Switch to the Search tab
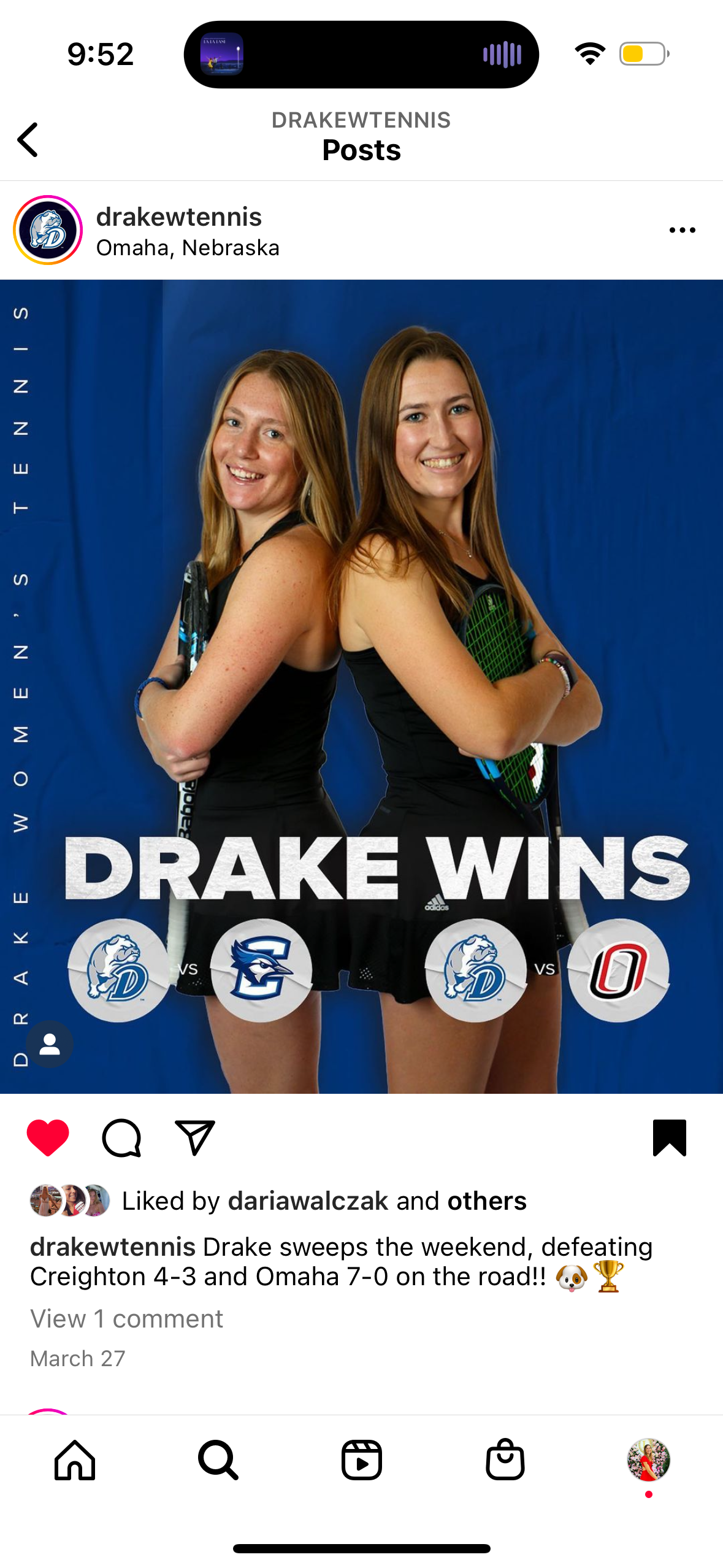This screenshot has width=723, height=1568. coord(218,1460)
